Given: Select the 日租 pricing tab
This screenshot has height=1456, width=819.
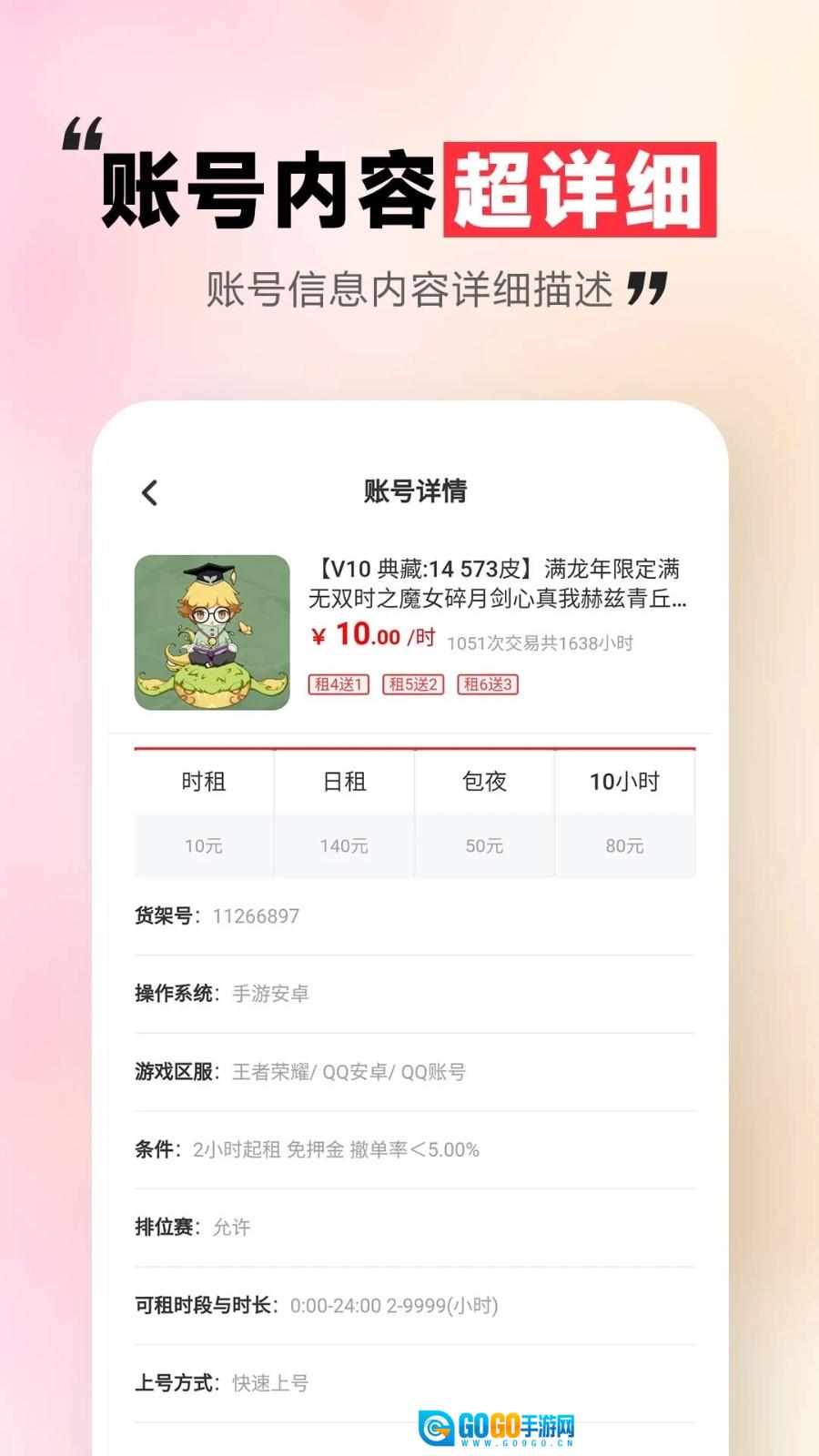Looking at the screenshot, I should (x=343, y=781).
